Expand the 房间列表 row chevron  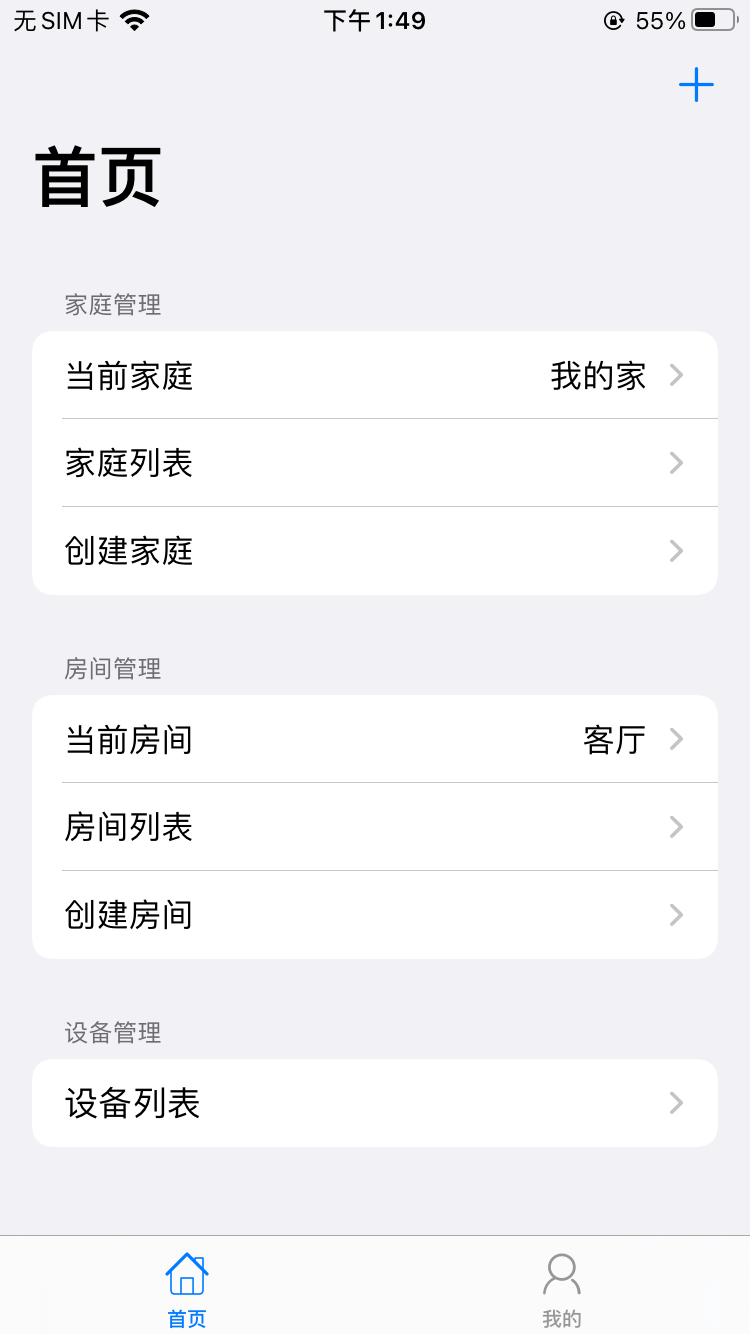(x=676, y=827)
